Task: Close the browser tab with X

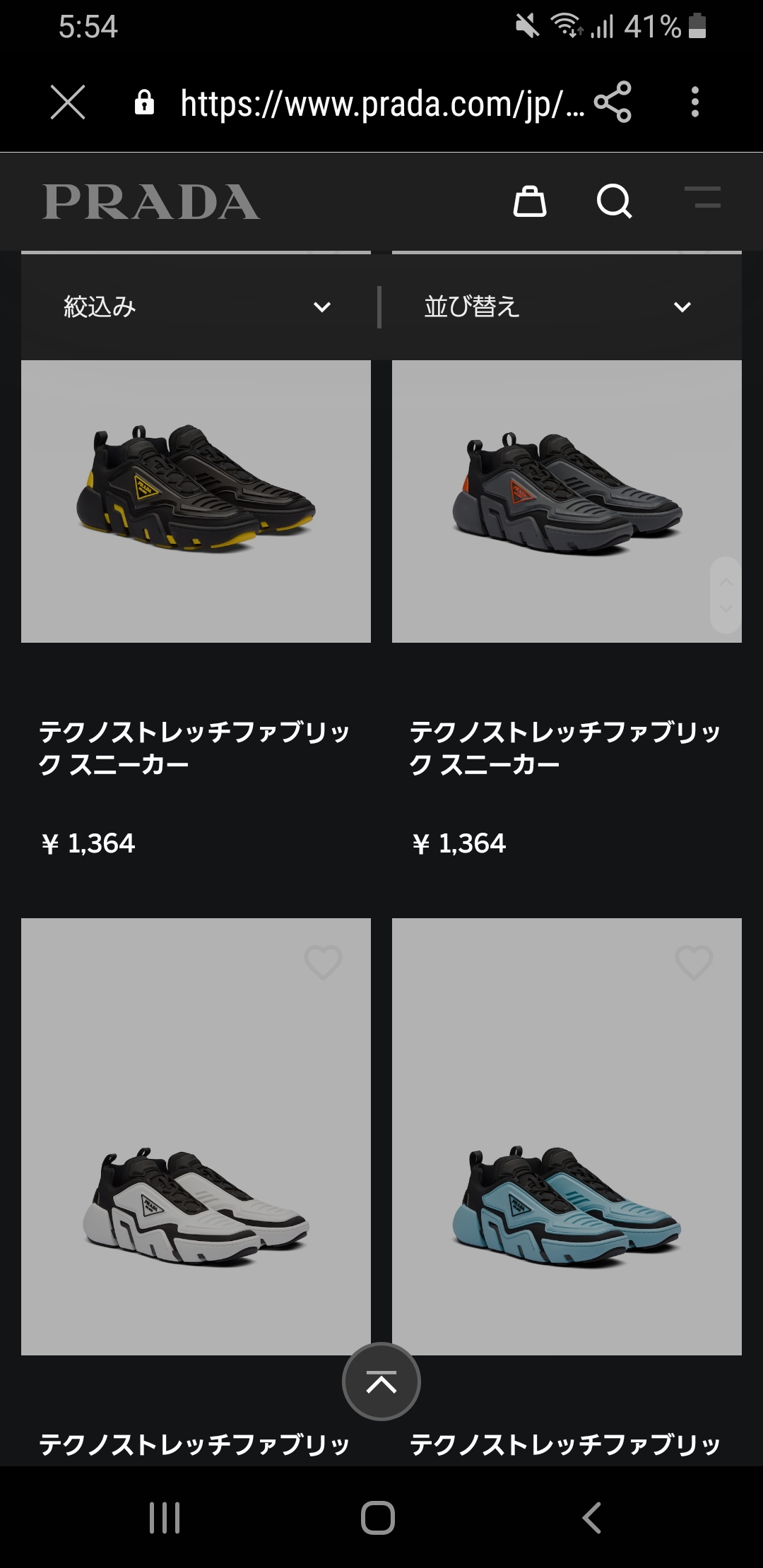Action: pyautogui.click(x=68, y=102)
